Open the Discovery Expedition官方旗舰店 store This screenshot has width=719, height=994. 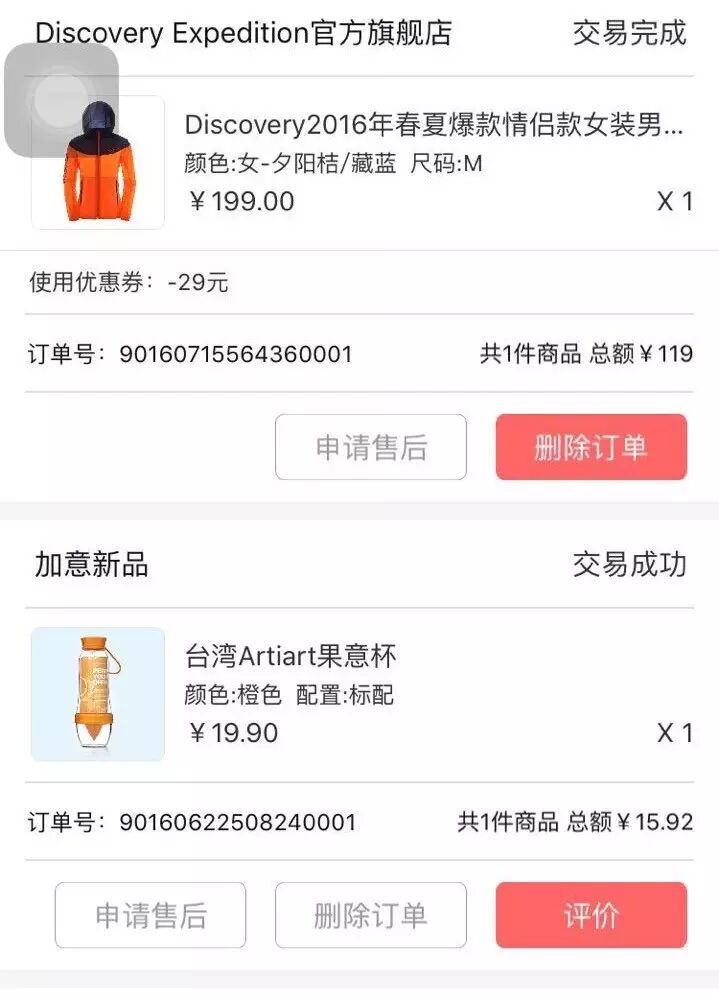point(243,33)
